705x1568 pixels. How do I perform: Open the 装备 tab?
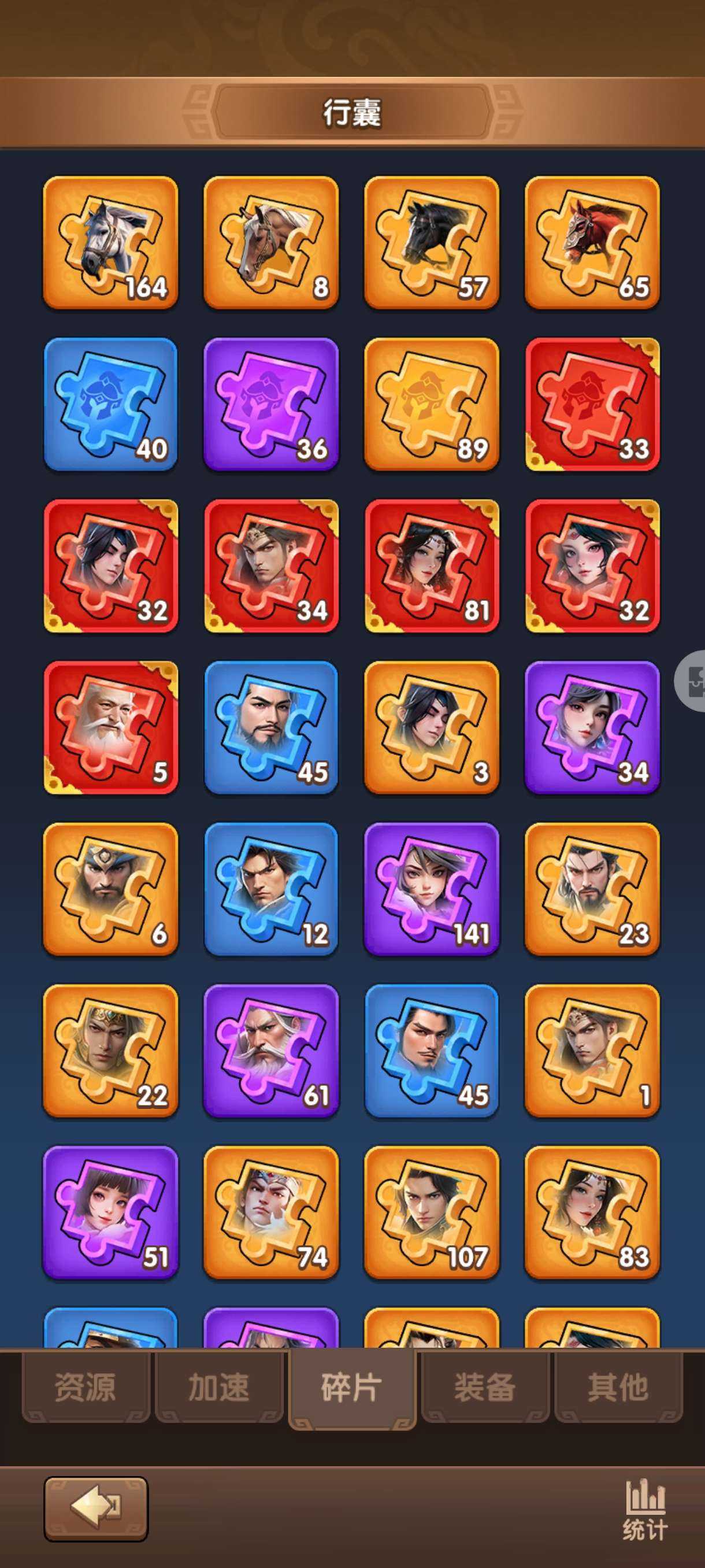click(485, 1387)
